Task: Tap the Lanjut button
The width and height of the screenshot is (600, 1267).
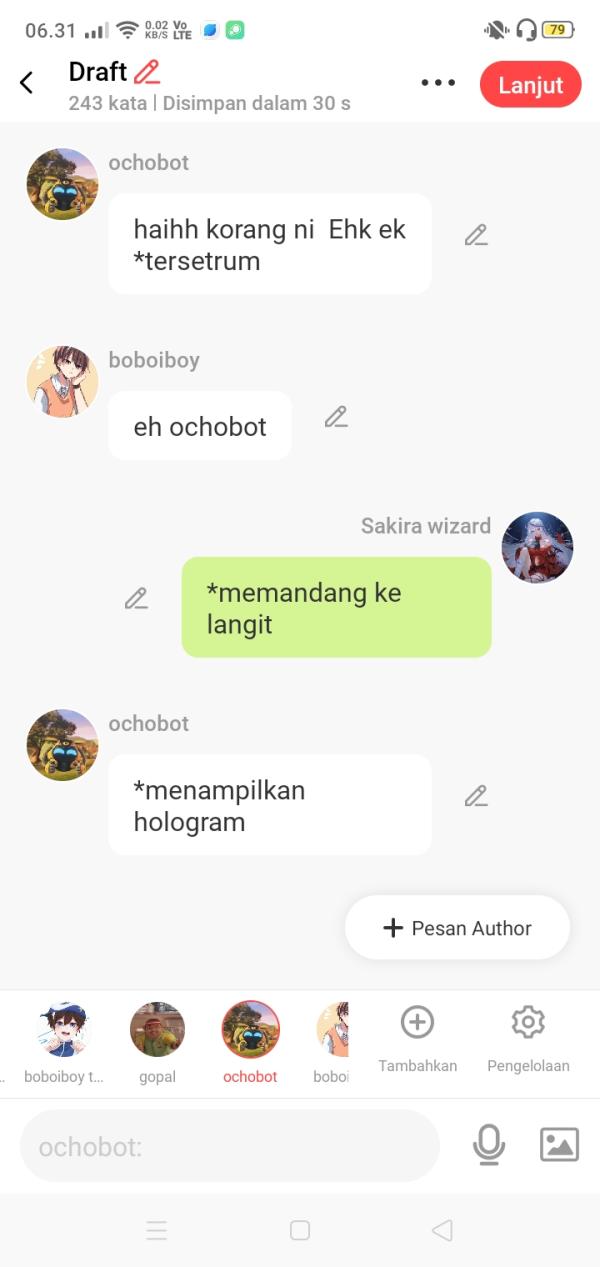Action: coord(530,85)
